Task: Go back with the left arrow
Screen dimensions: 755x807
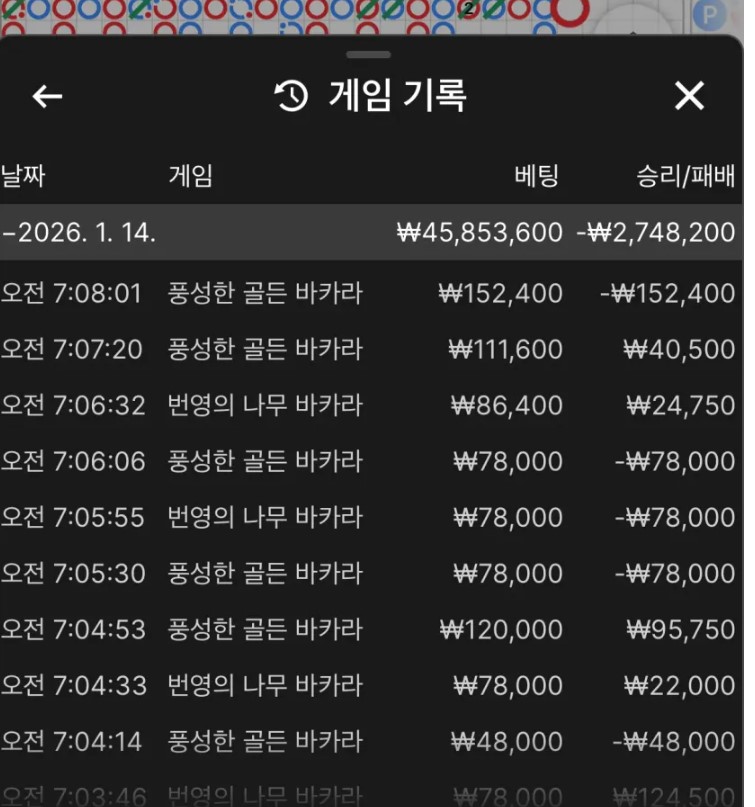Action: (x=47, y=96)
